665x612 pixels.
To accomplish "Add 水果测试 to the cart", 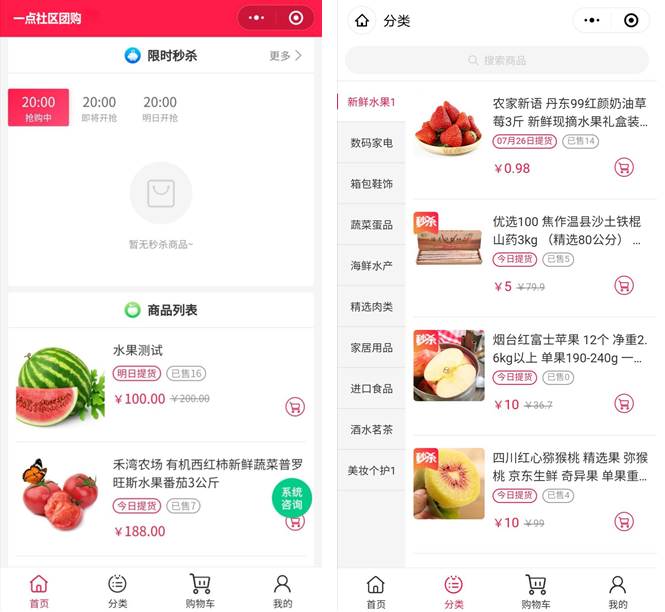I will pyautogui.click(x=295, y=406).
